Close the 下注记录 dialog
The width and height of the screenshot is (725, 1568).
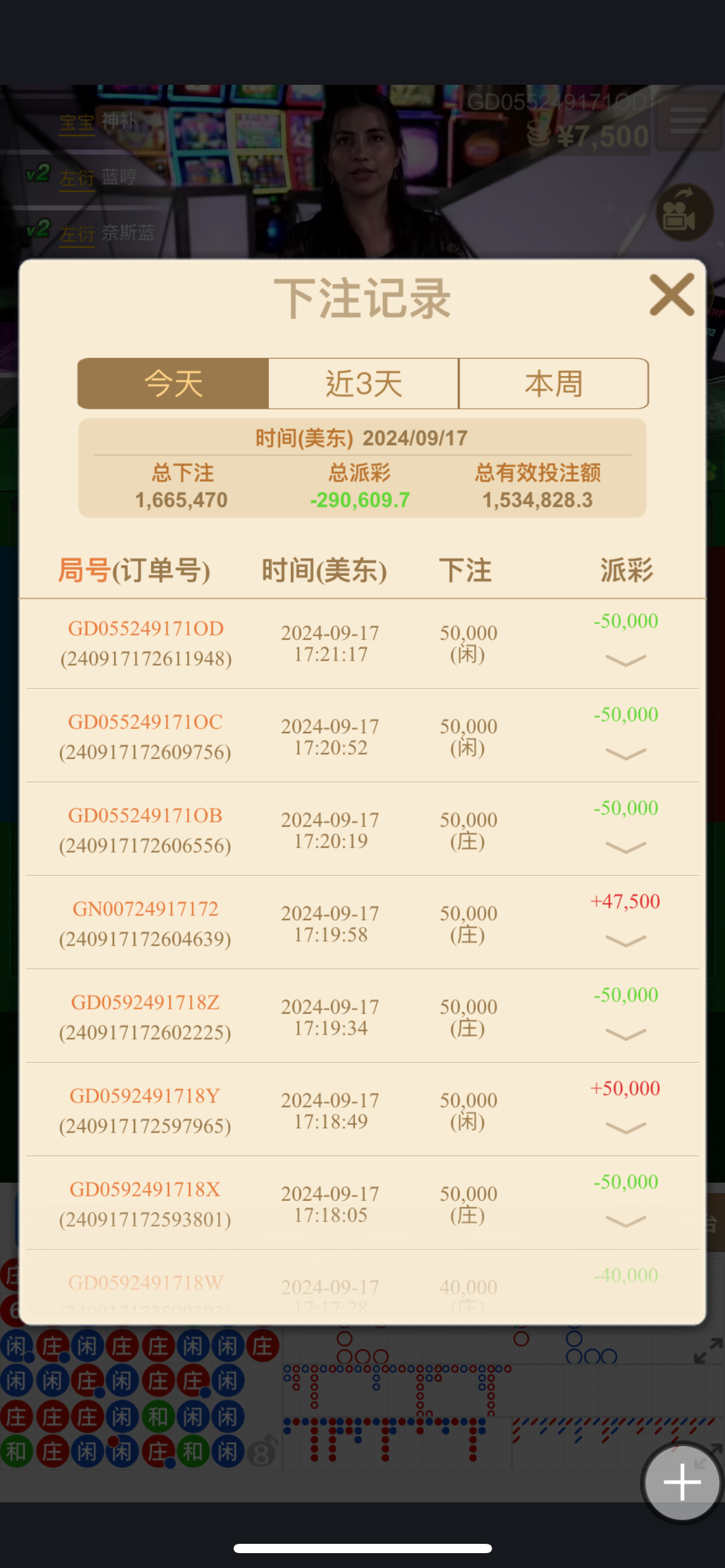pos(672,295)
